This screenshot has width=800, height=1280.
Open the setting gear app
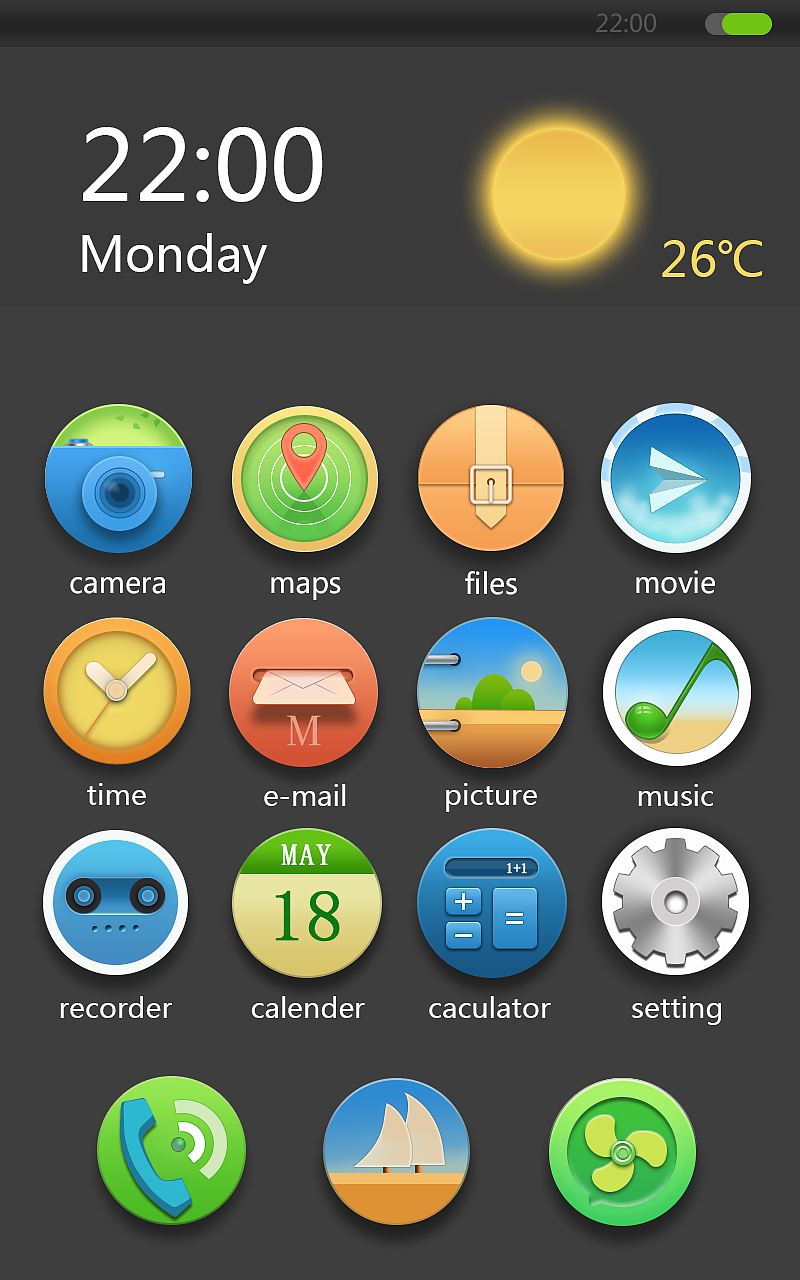pyautogui.click(x=676, y=902)
